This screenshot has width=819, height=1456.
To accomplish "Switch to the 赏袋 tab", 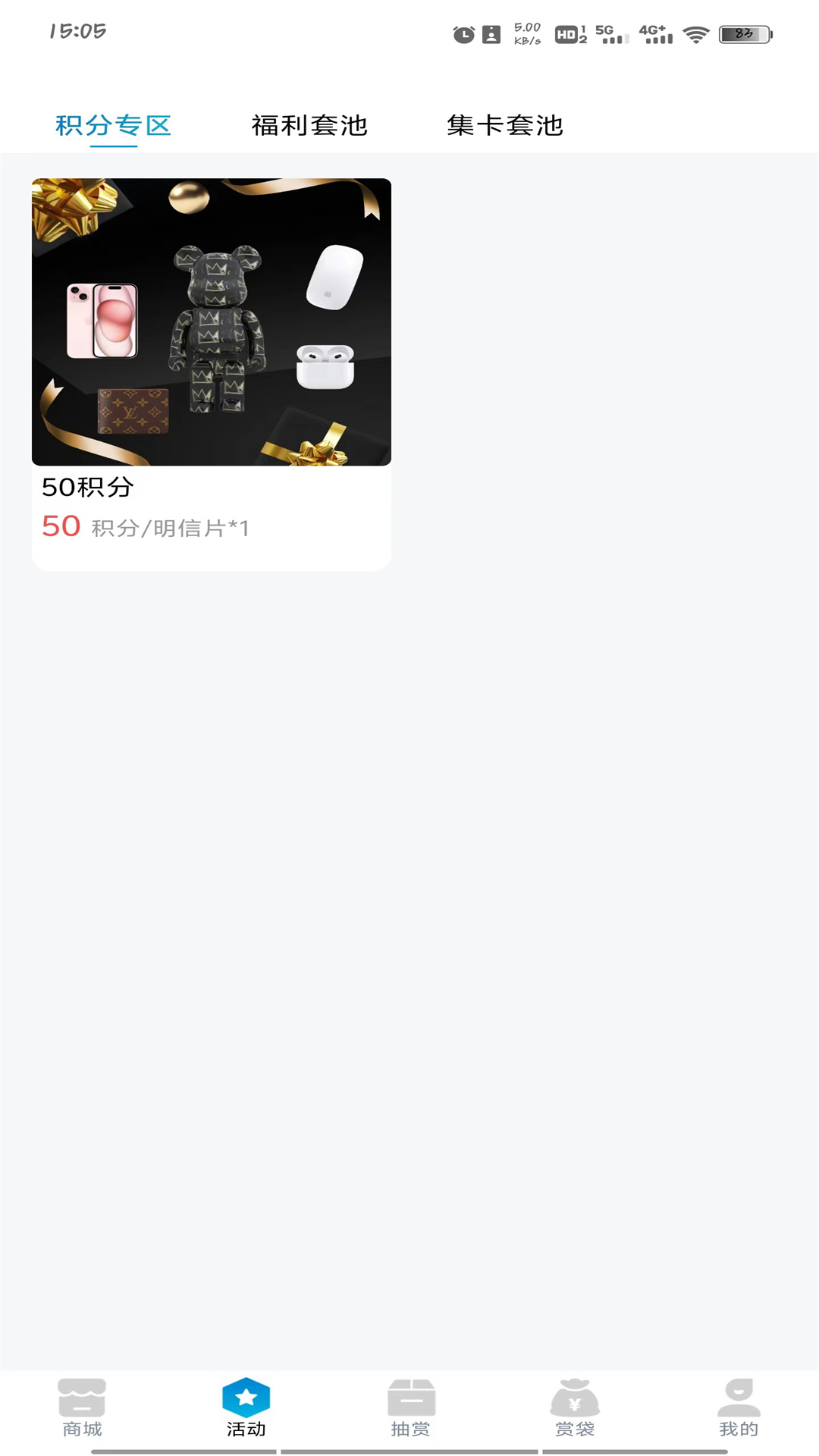I will point(574,1408).
